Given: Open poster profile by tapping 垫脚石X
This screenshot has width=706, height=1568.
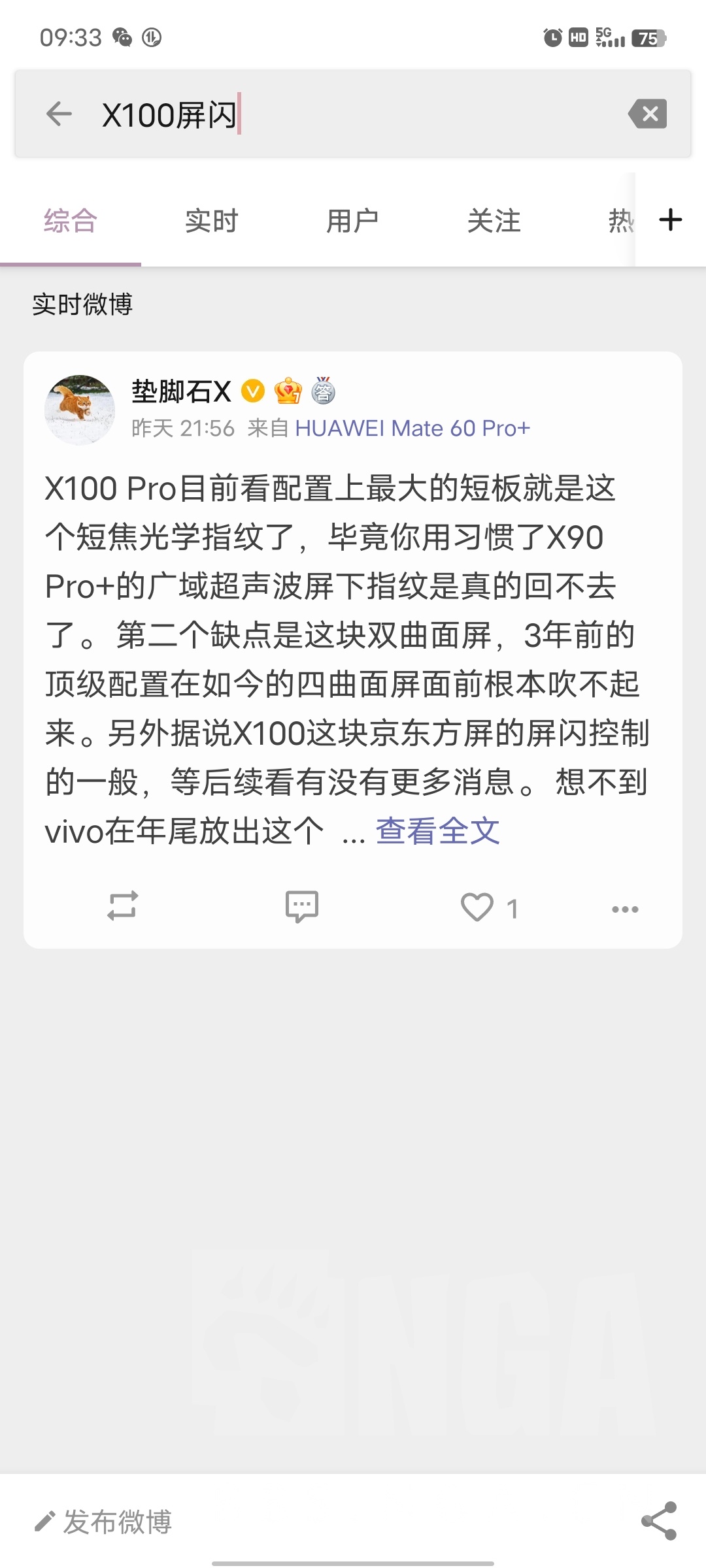Looking at the screenshot, I should pyautogui.click(x=180, y=391).
